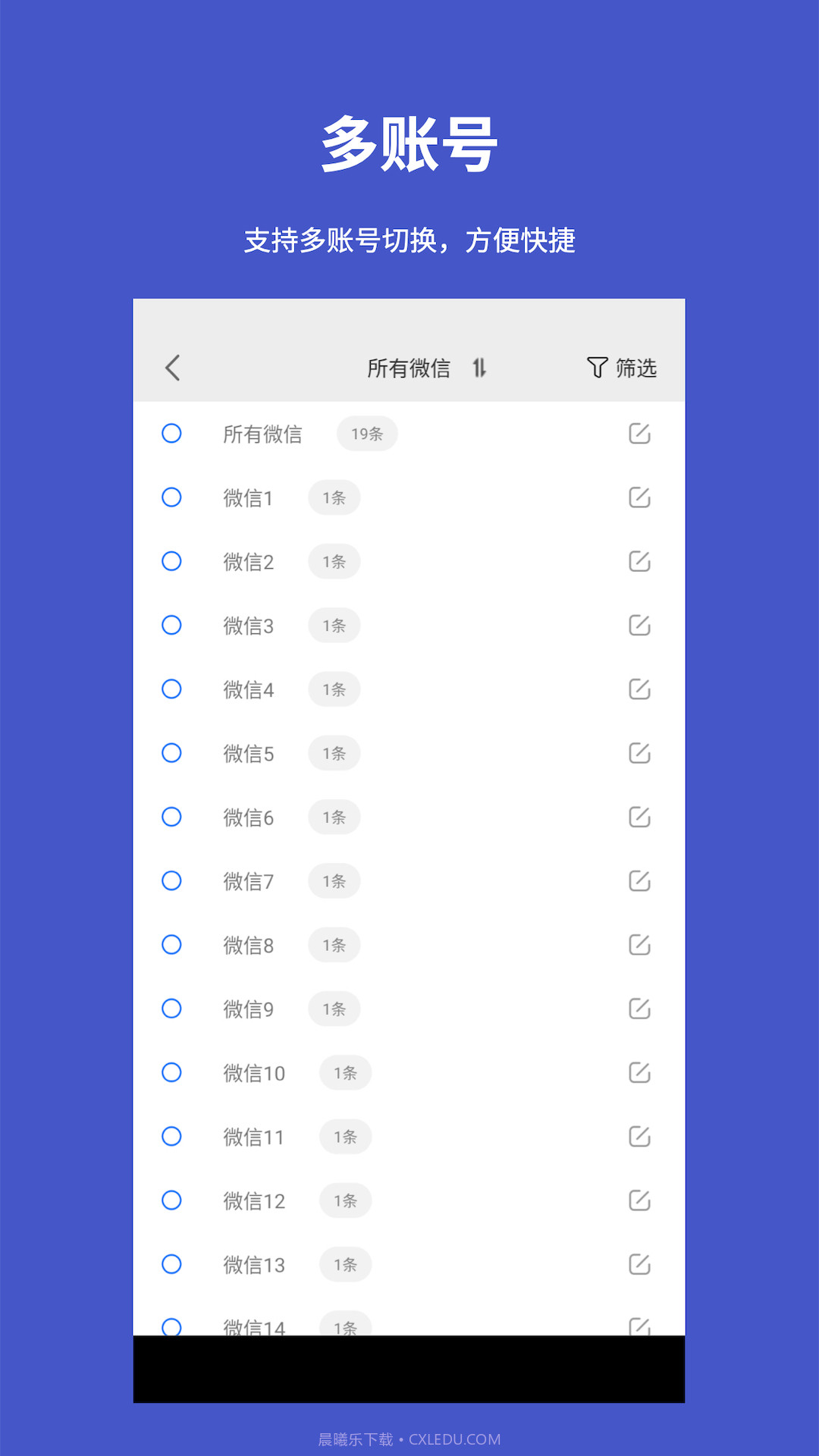Click the 1条 badge next to 微信7
This screenshot has width=819, height=1456.
(x=334, y=880)
